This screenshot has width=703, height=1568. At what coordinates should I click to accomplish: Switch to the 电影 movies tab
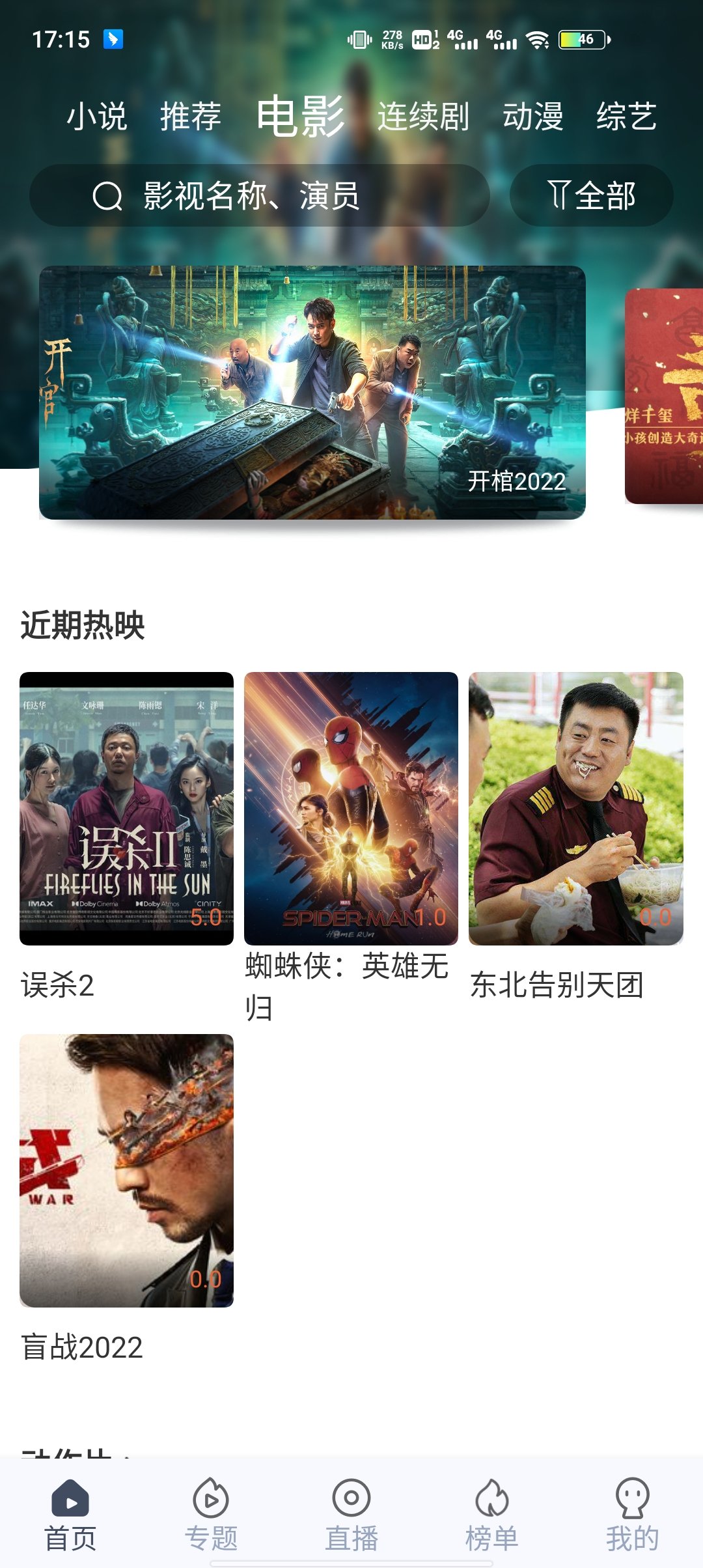pos(301,117)
